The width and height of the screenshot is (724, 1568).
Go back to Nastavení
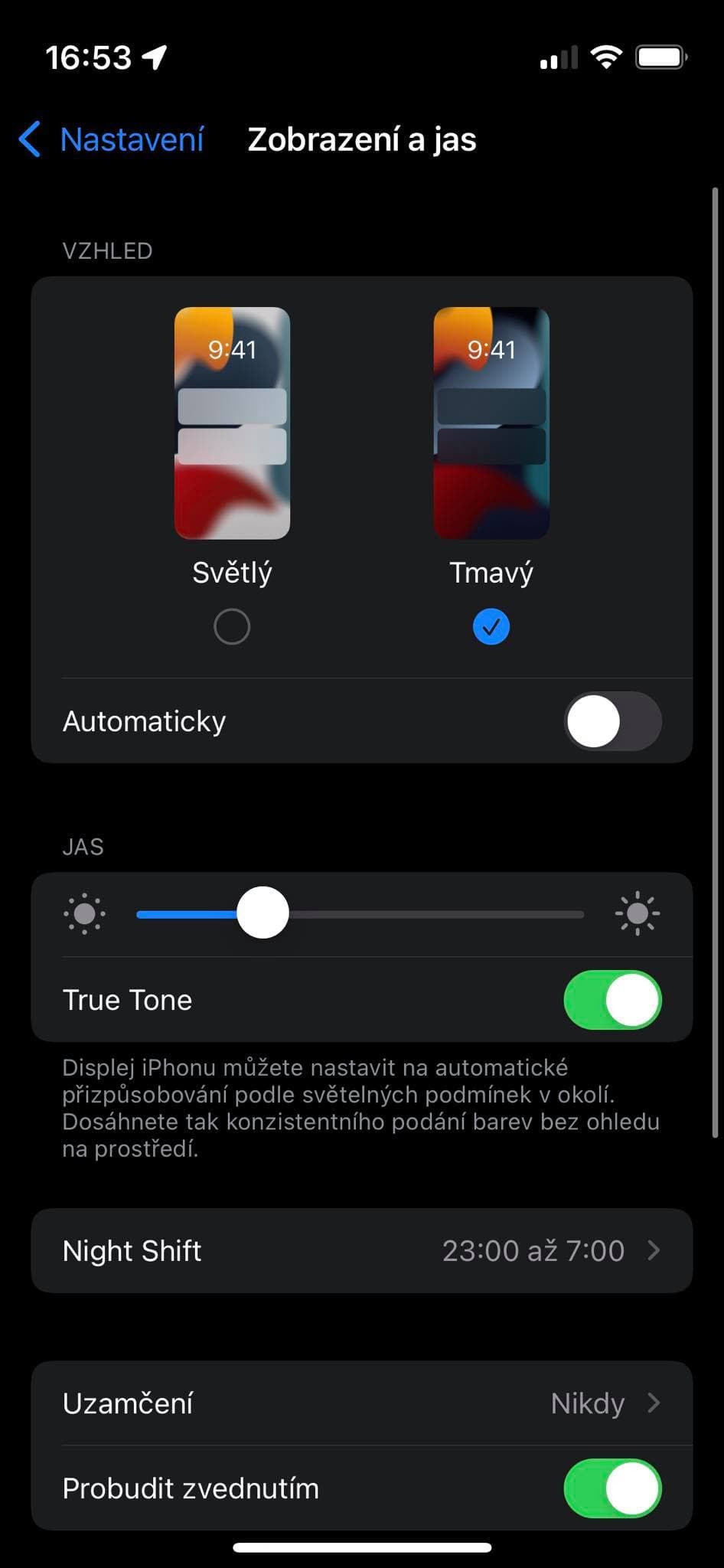[x=112, y=140]
